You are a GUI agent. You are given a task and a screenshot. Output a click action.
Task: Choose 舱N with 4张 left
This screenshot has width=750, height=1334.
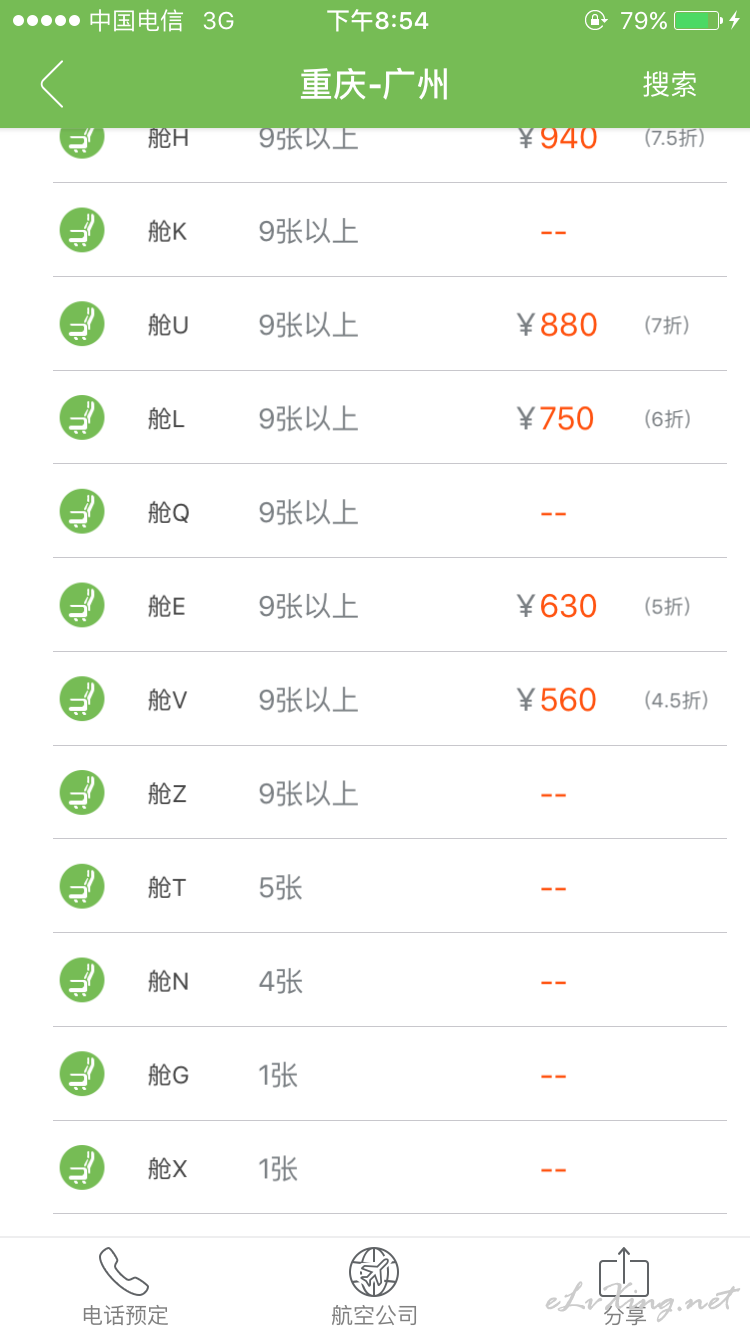point(390,980)
